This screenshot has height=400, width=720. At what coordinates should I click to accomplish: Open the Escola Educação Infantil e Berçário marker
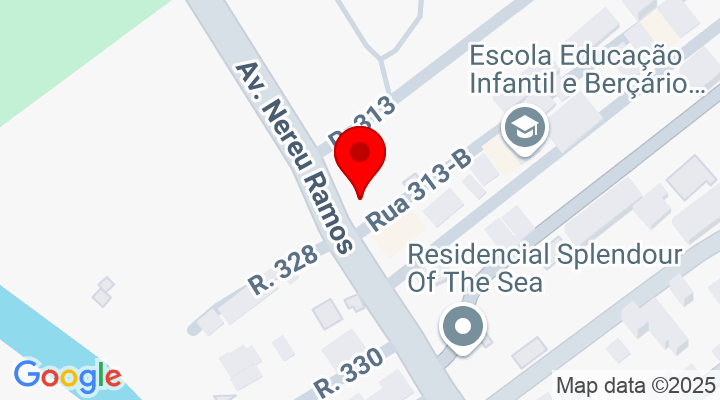pos(524,129)
